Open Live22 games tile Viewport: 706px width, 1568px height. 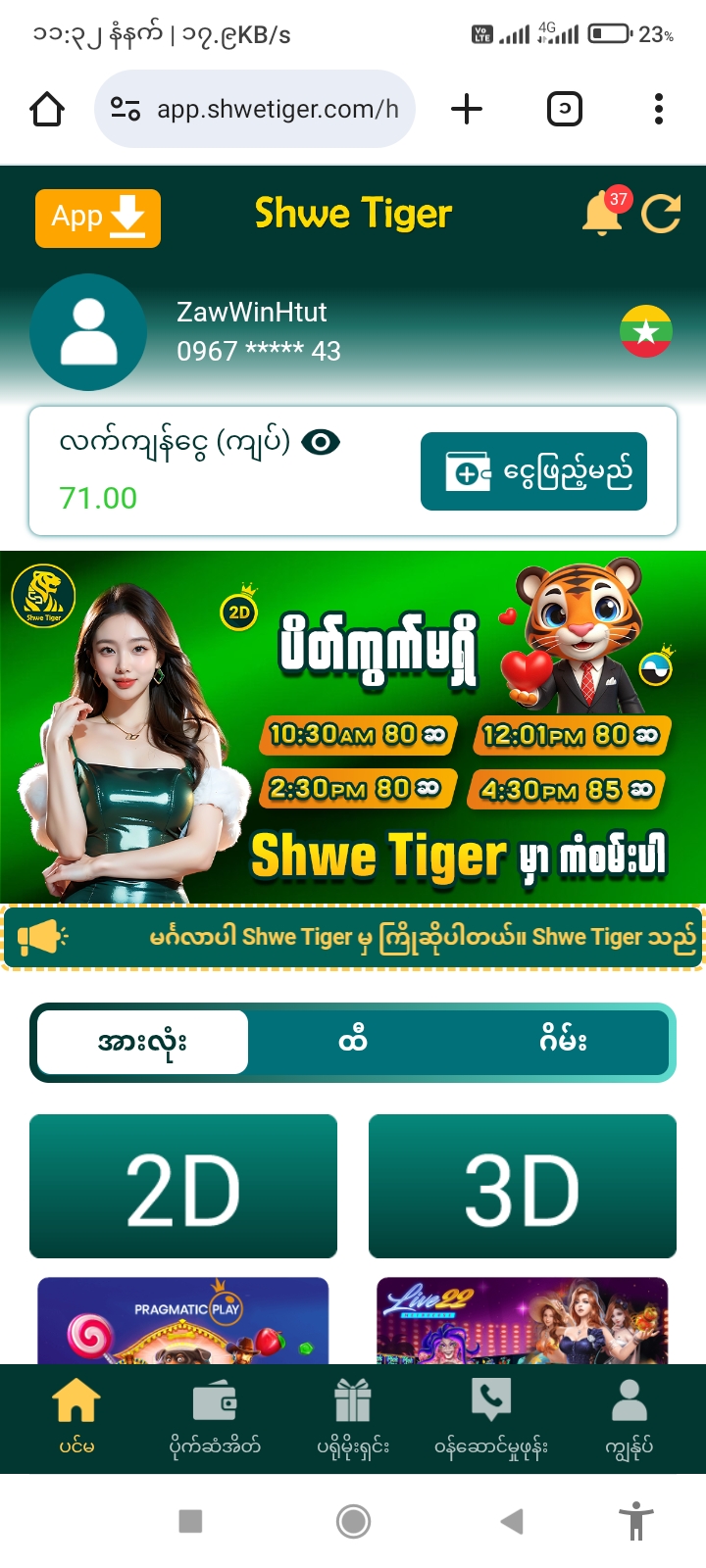tap(522, 1321)
